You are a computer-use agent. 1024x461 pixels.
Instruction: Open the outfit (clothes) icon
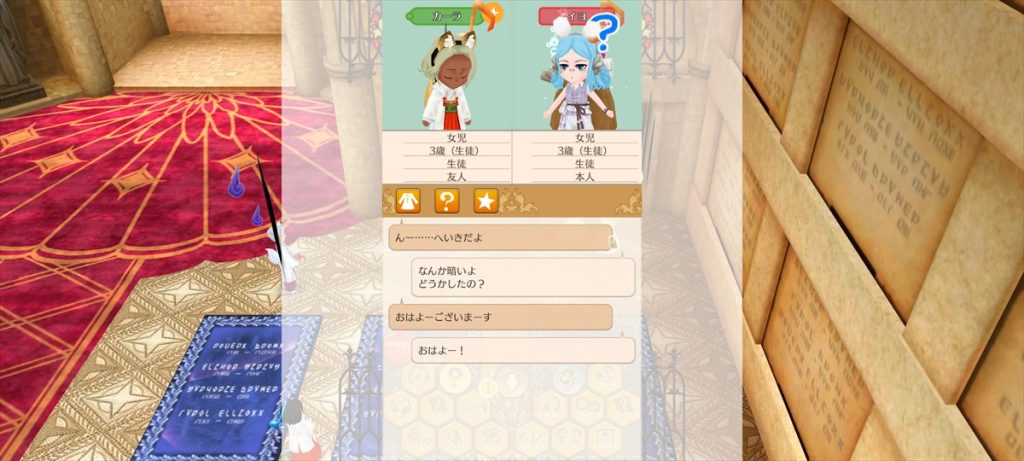[407, 201]
